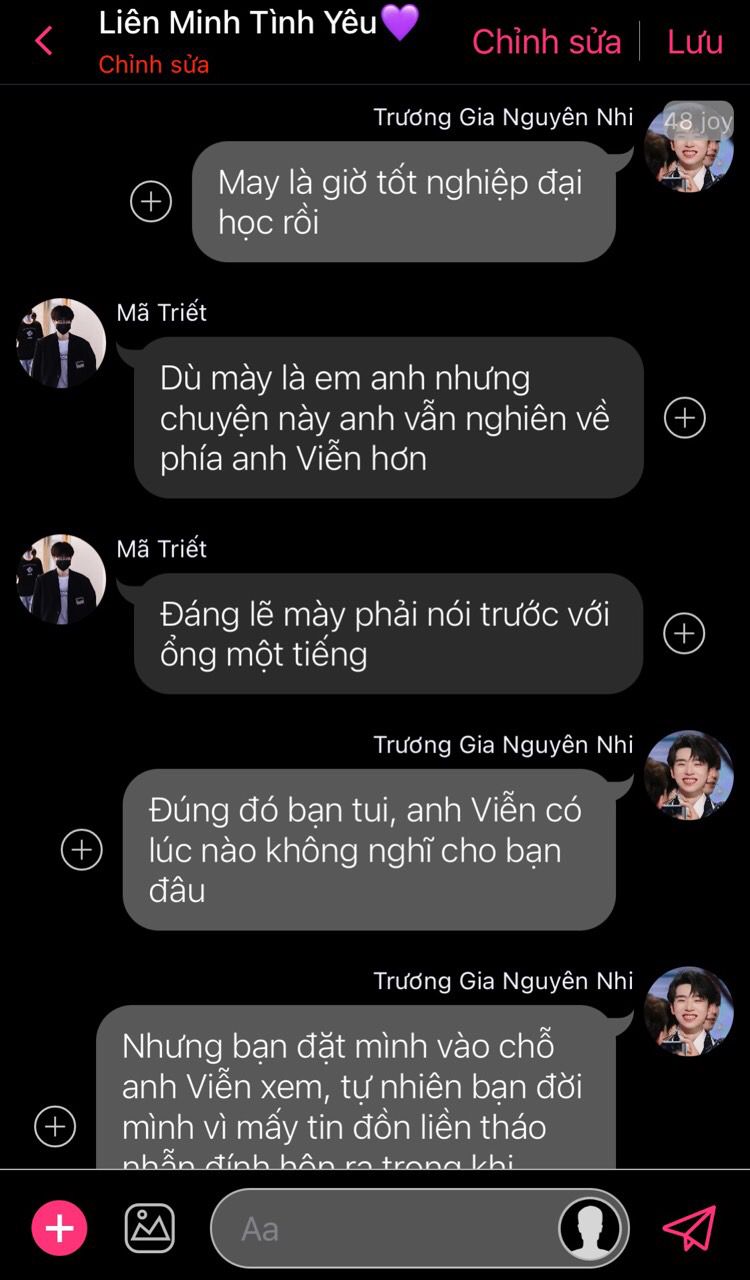
Task: Choose sender via the avatar in the input field
Action: point(590,1228)
